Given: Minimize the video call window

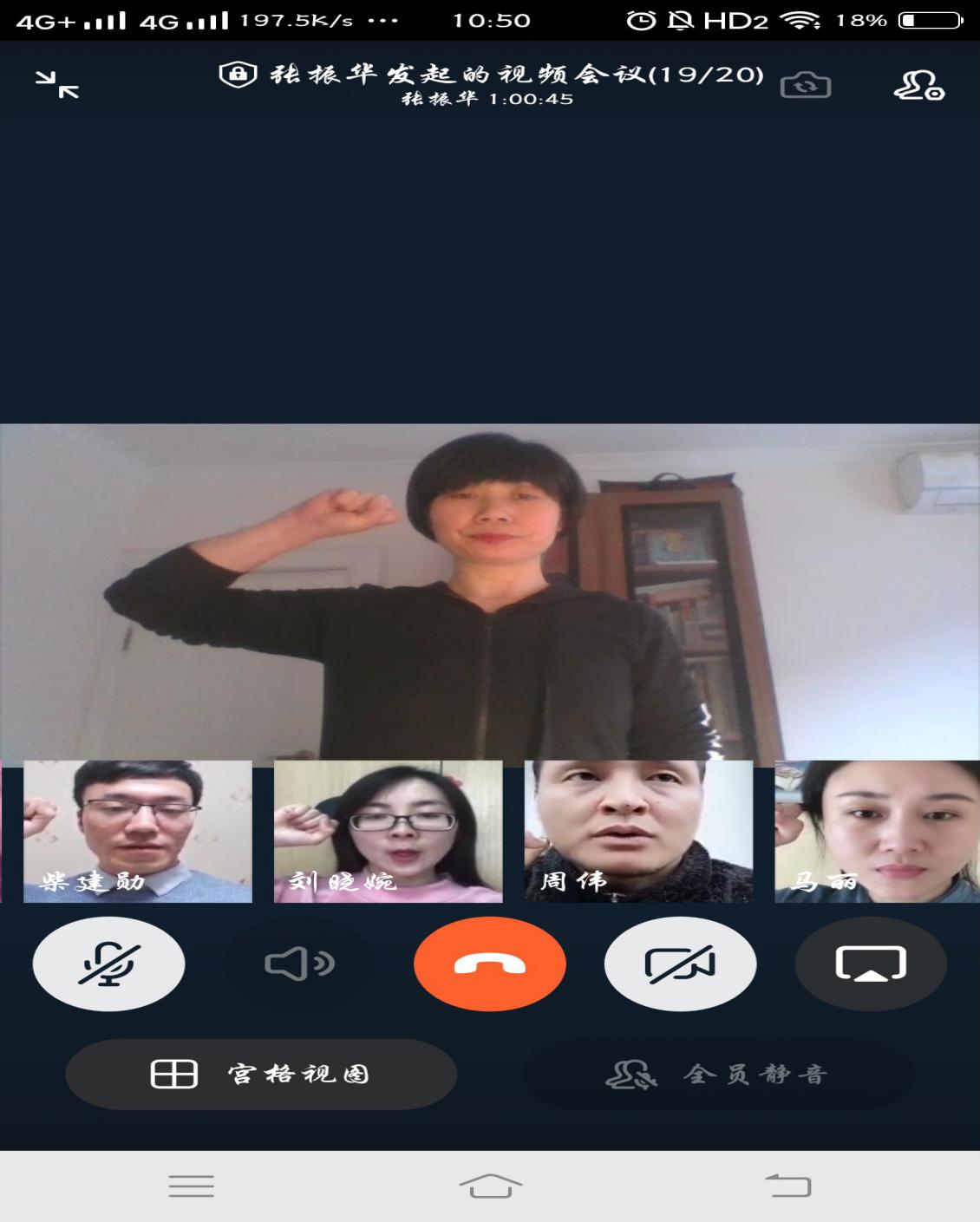Looking at the screenshot, I should click(57, 84).
